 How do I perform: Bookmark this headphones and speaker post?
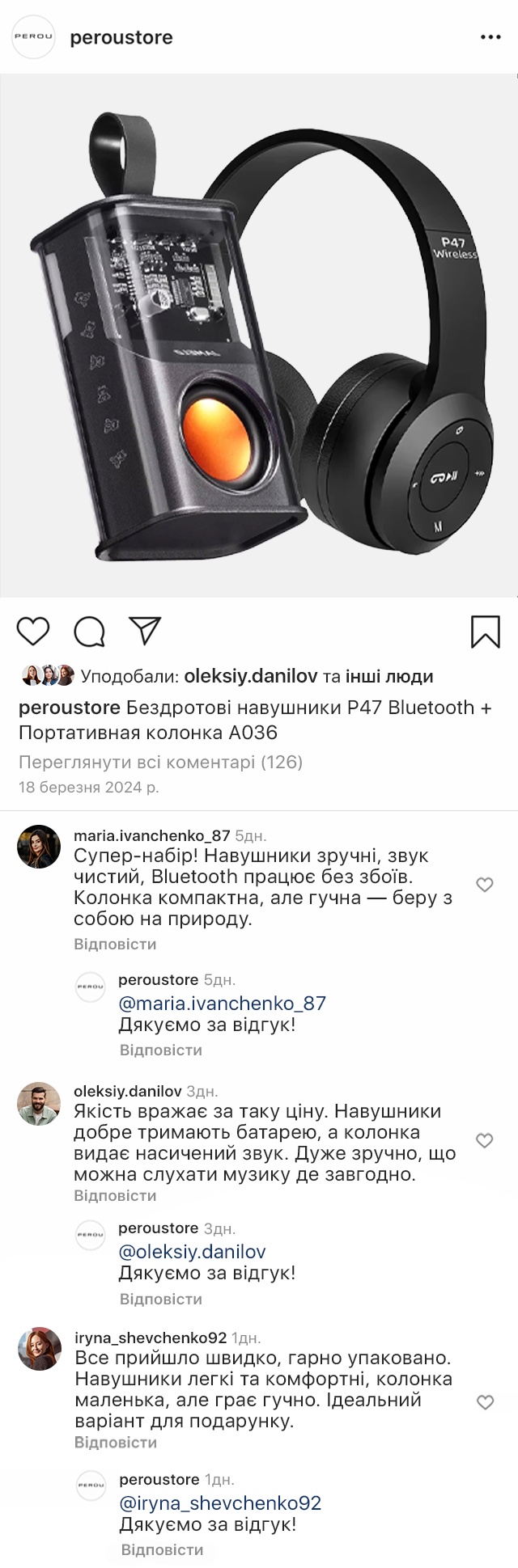485,632
